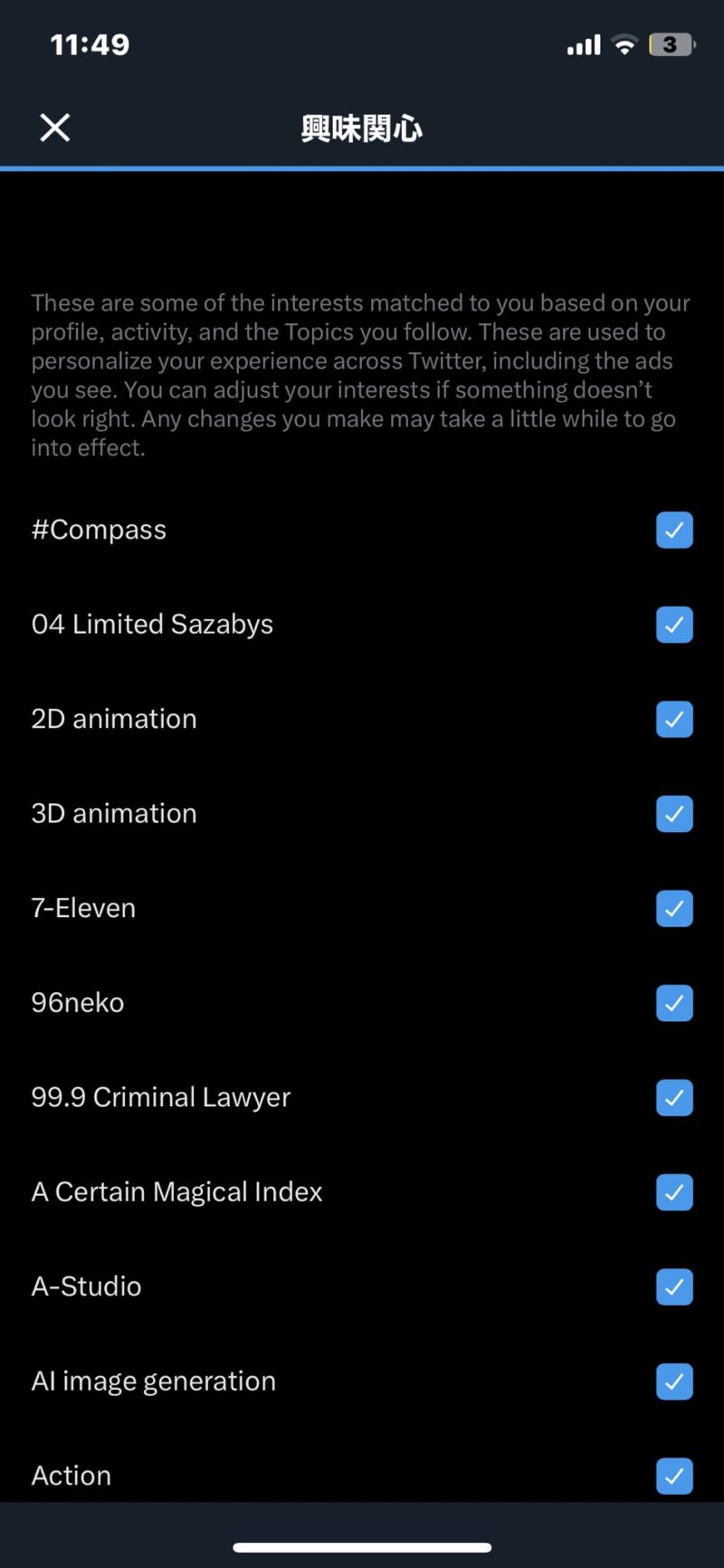
Task: Uncheck AI image generation
Action: [x=674, y=1382]
